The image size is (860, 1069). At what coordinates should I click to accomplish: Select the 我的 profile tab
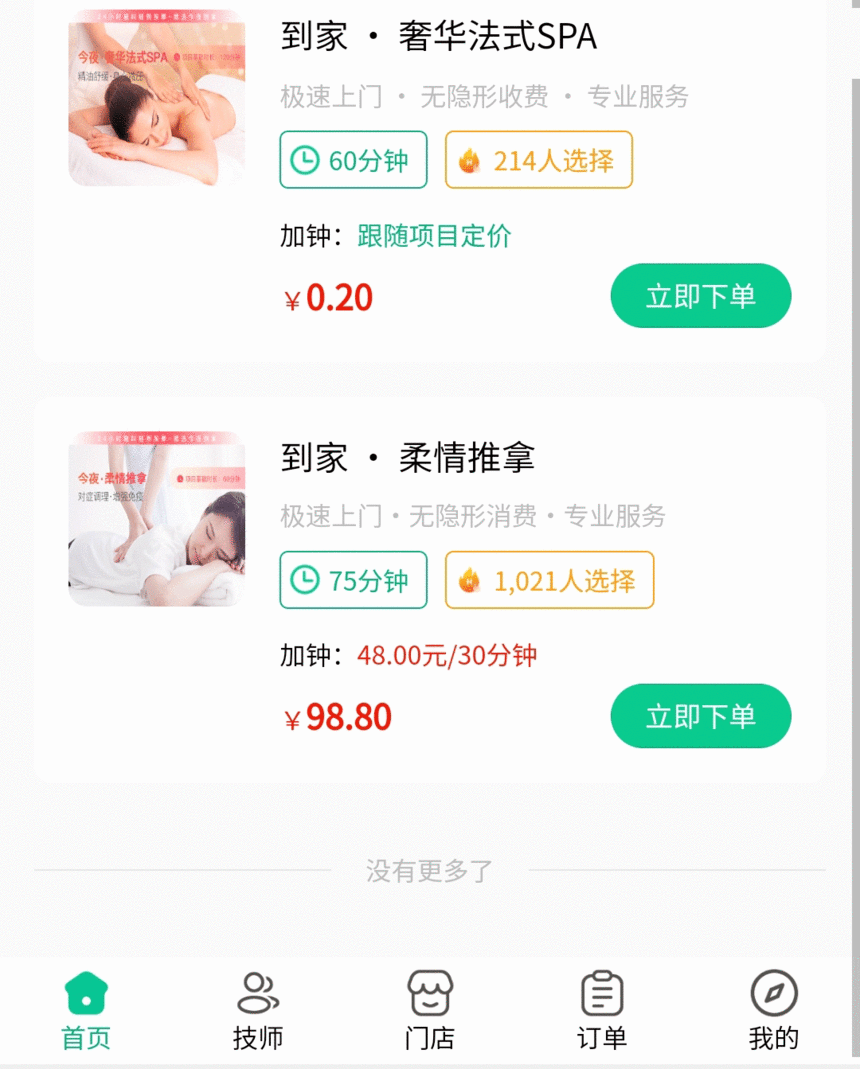[x=774, y=1011]
